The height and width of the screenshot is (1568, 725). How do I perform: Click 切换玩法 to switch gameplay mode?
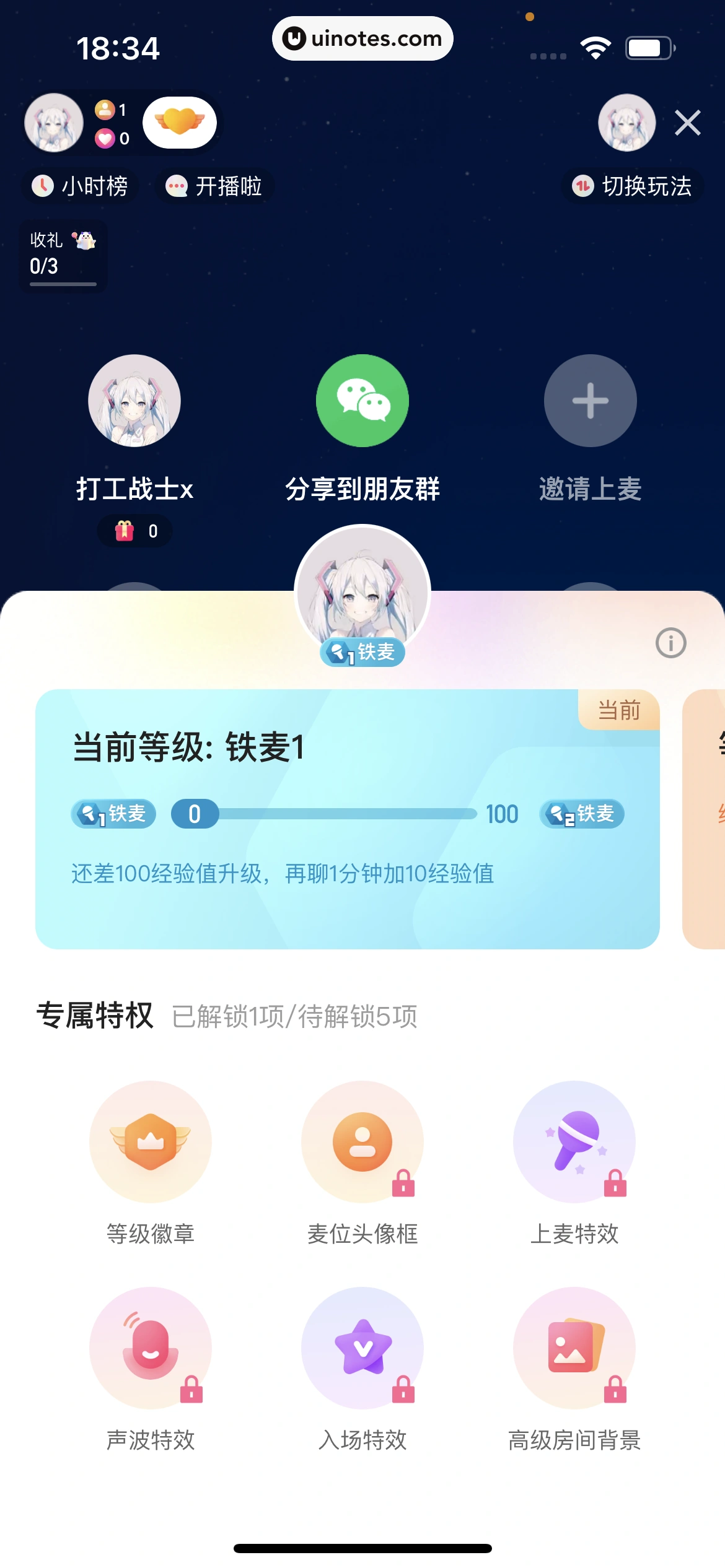pyautogui.click(x=632, y=185)
